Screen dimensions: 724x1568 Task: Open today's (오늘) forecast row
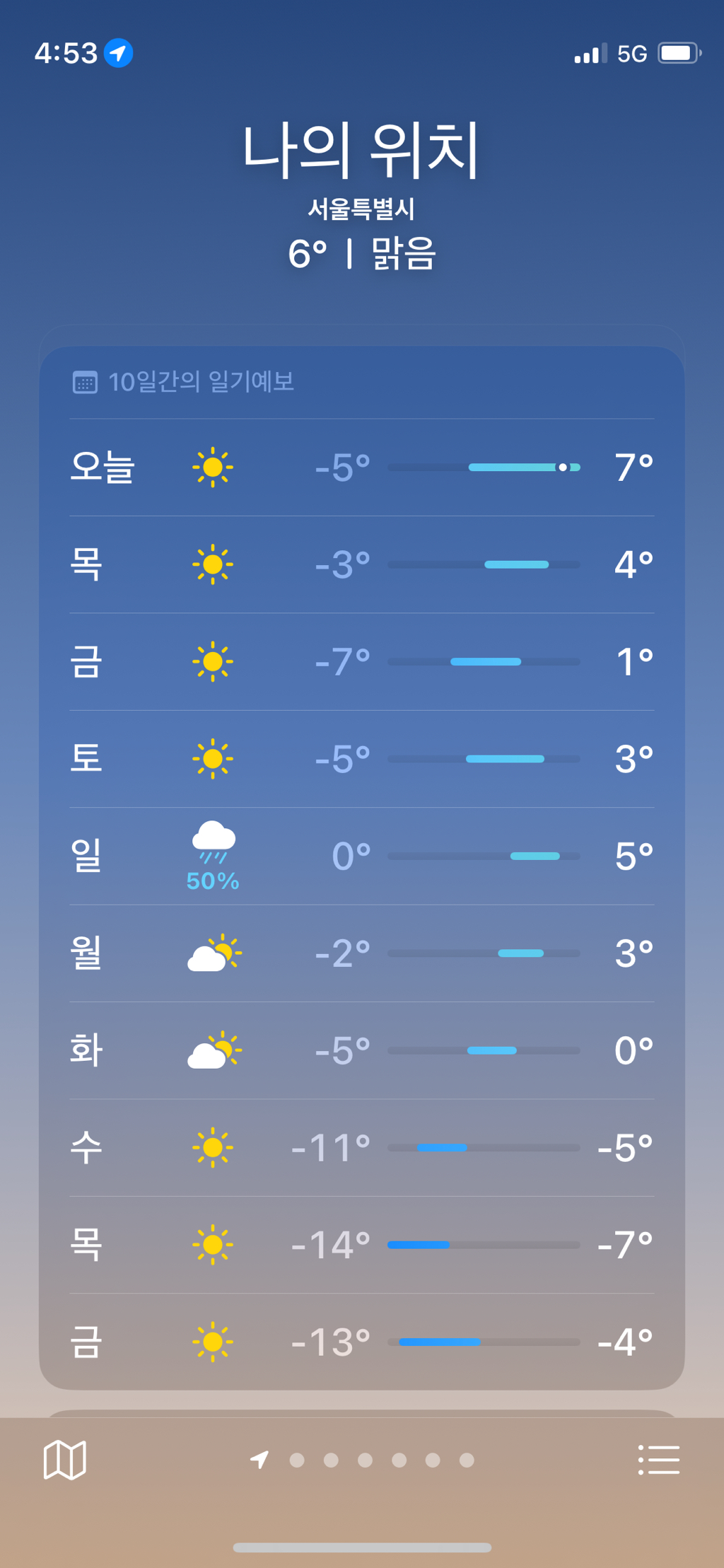pyautogui.click(x=362, y=468)
